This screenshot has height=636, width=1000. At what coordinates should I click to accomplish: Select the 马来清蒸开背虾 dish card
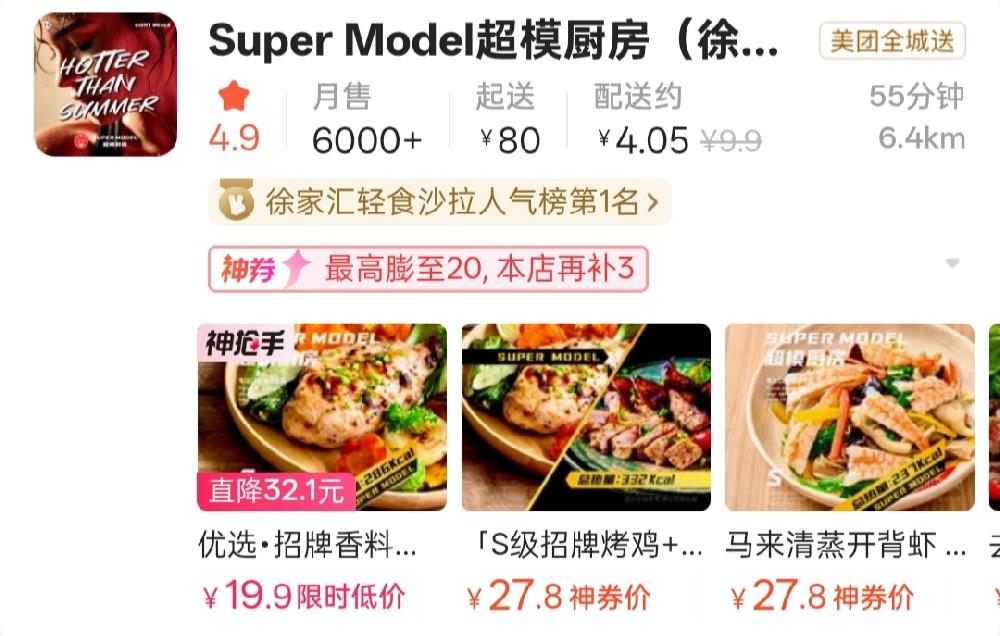[849, 418]
